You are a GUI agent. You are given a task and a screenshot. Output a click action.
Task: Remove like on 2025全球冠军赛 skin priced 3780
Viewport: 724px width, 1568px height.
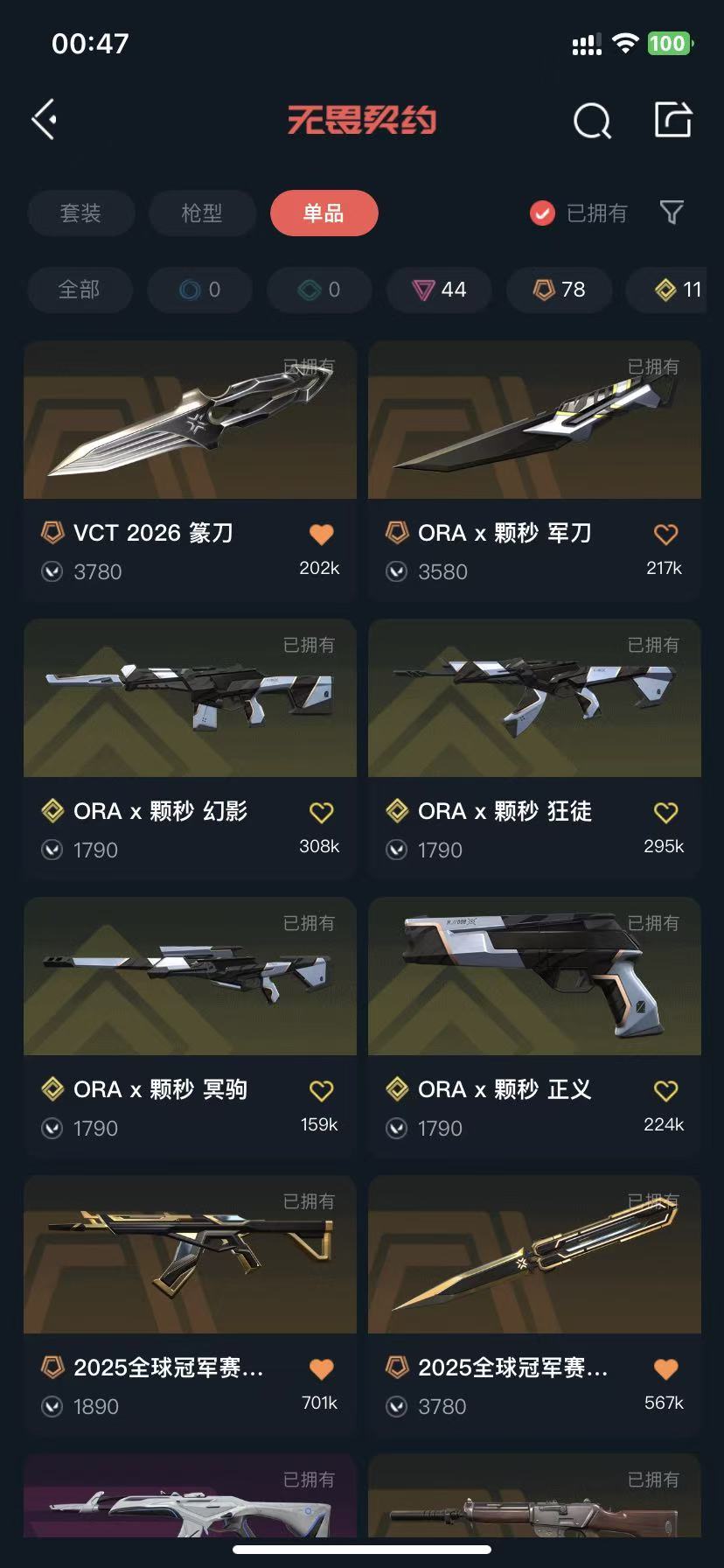(665, 1368)
